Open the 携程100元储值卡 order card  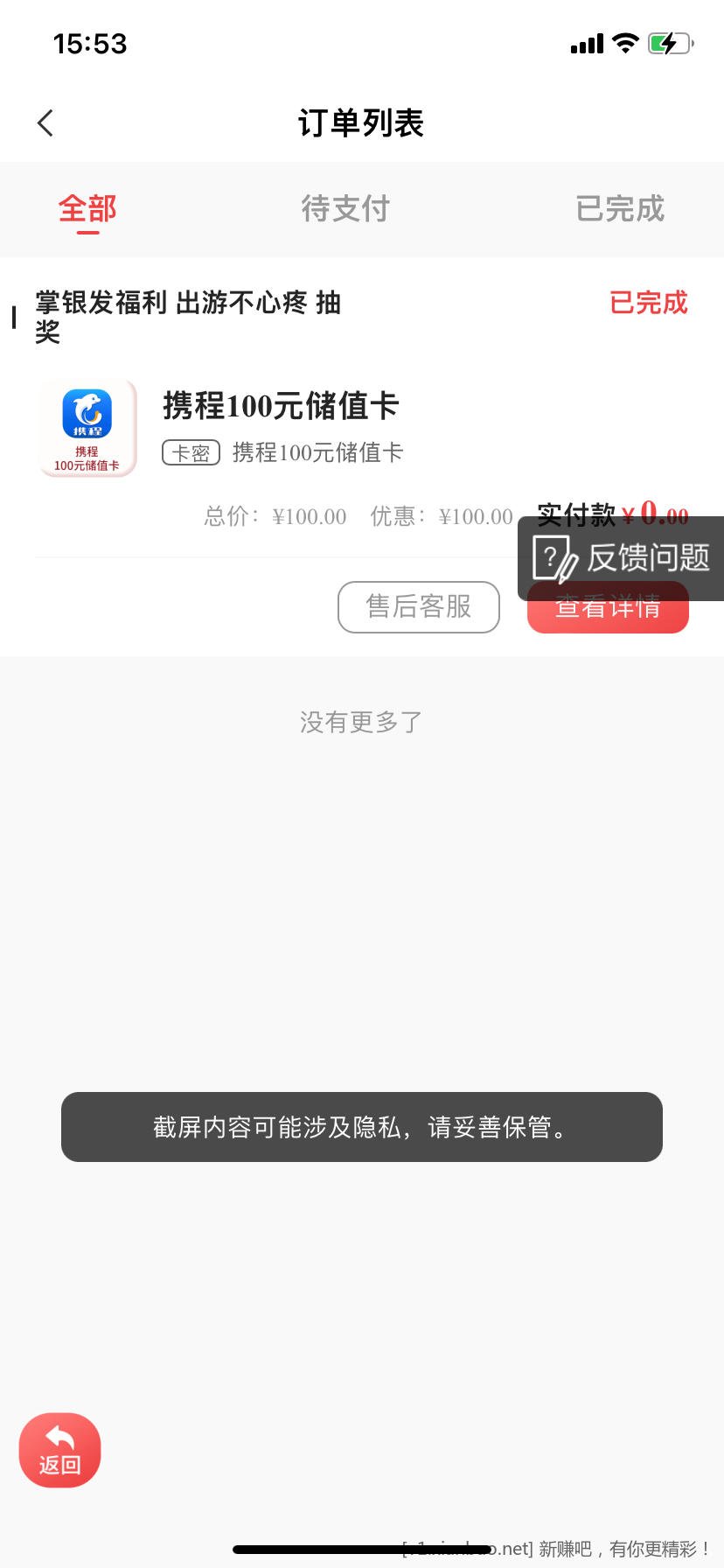280,429
